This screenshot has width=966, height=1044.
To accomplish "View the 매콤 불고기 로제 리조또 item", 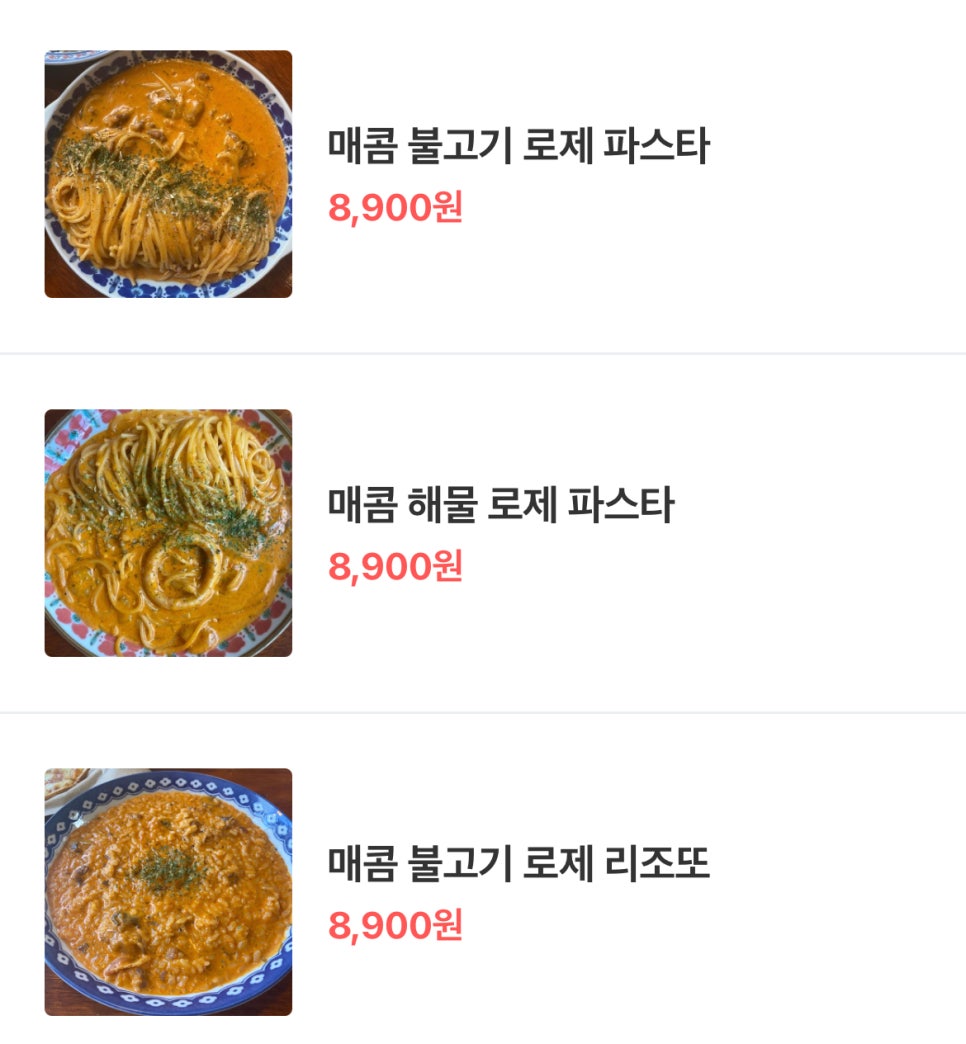I will [x=518, y=864].
